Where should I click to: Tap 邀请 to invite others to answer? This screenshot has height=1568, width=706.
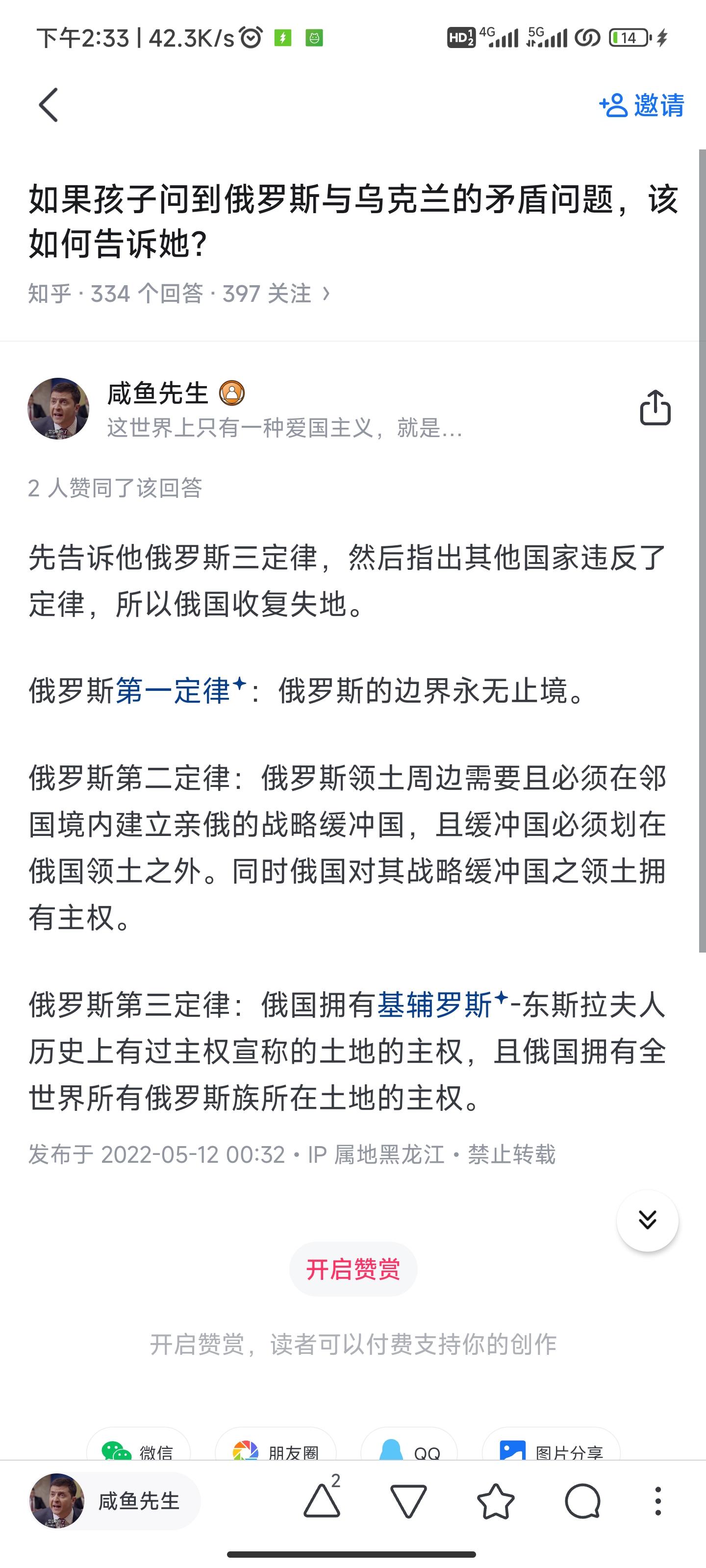point(641,105)
